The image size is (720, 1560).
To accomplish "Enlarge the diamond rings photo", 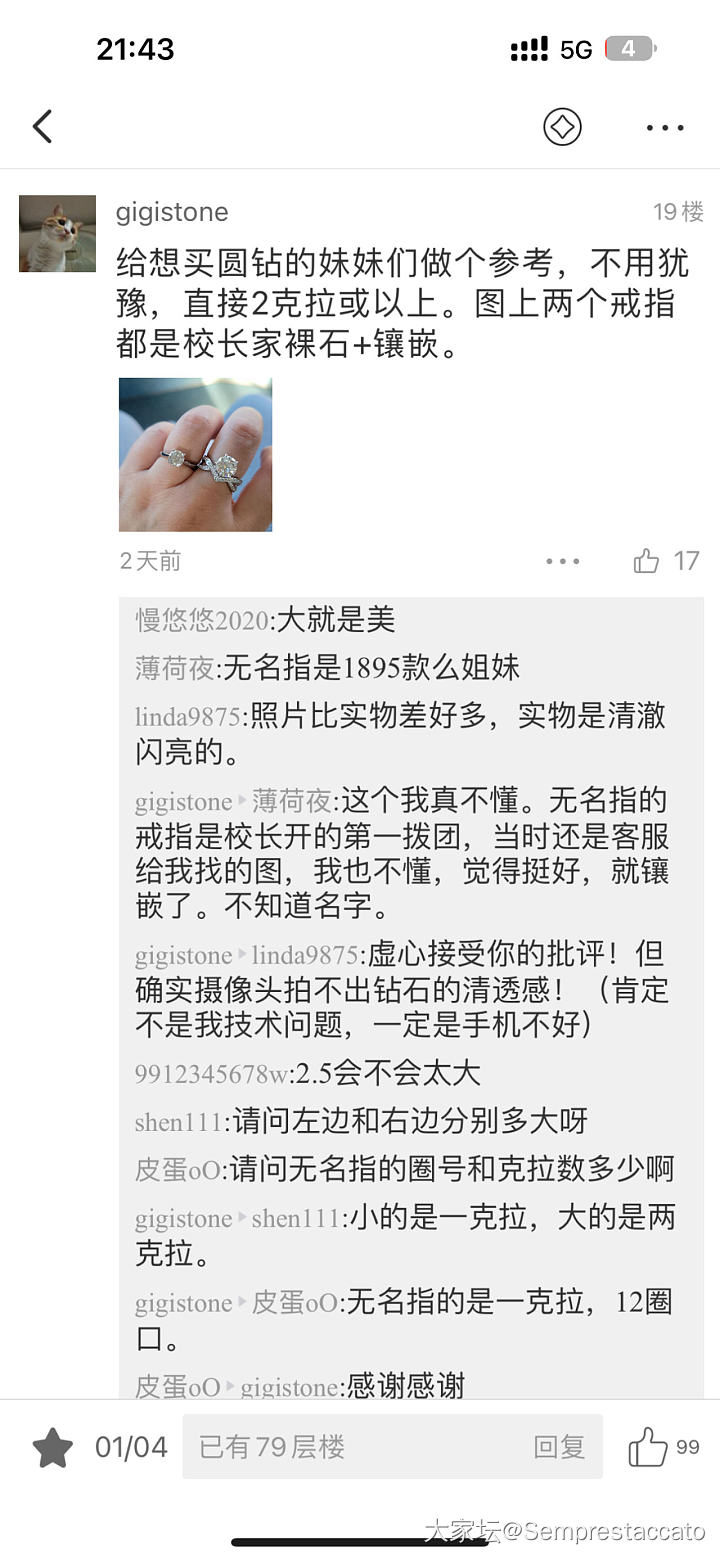I will pyautogui.click(x=195, y=454).
